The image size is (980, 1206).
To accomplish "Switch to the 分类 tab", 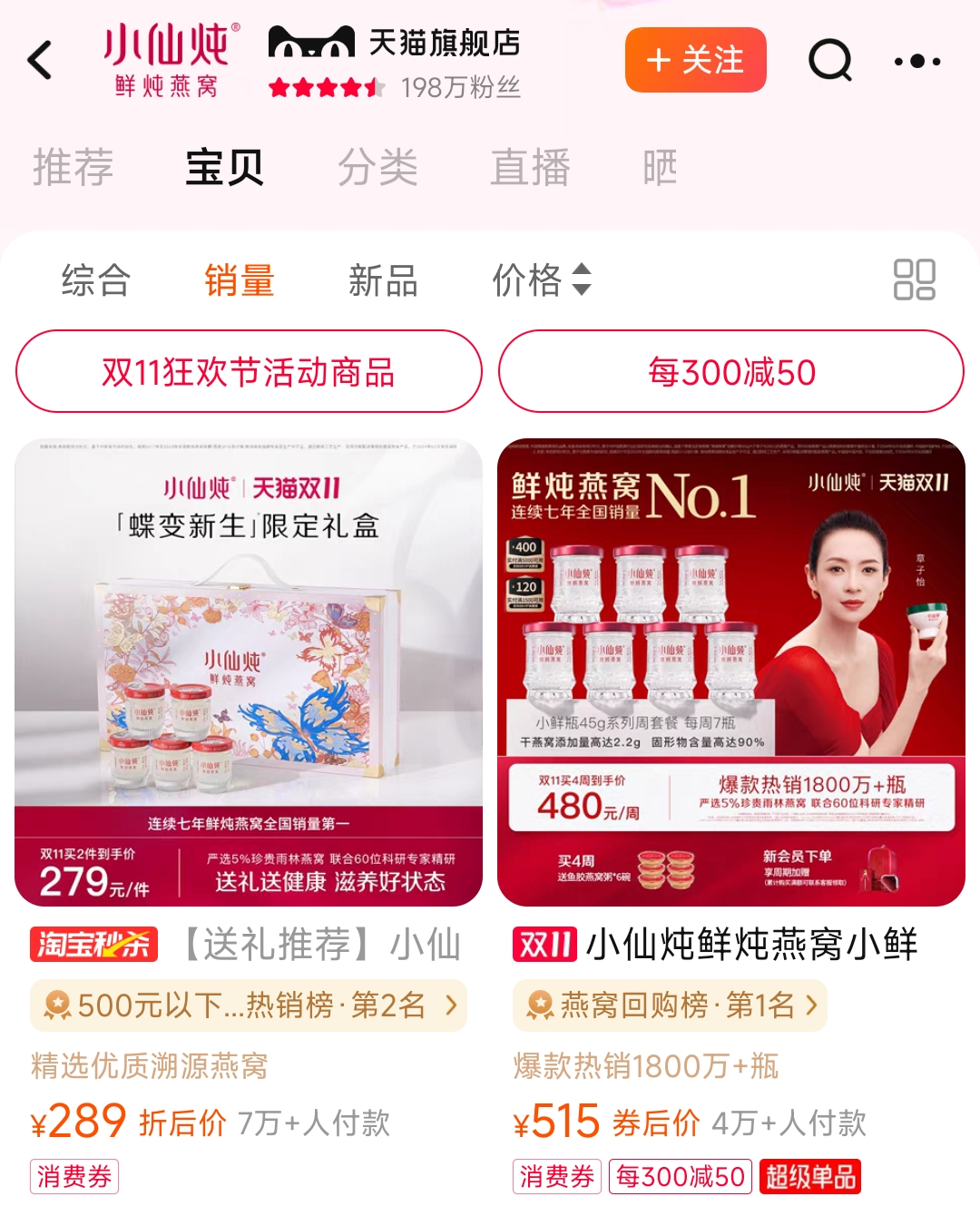I will 377,168.
